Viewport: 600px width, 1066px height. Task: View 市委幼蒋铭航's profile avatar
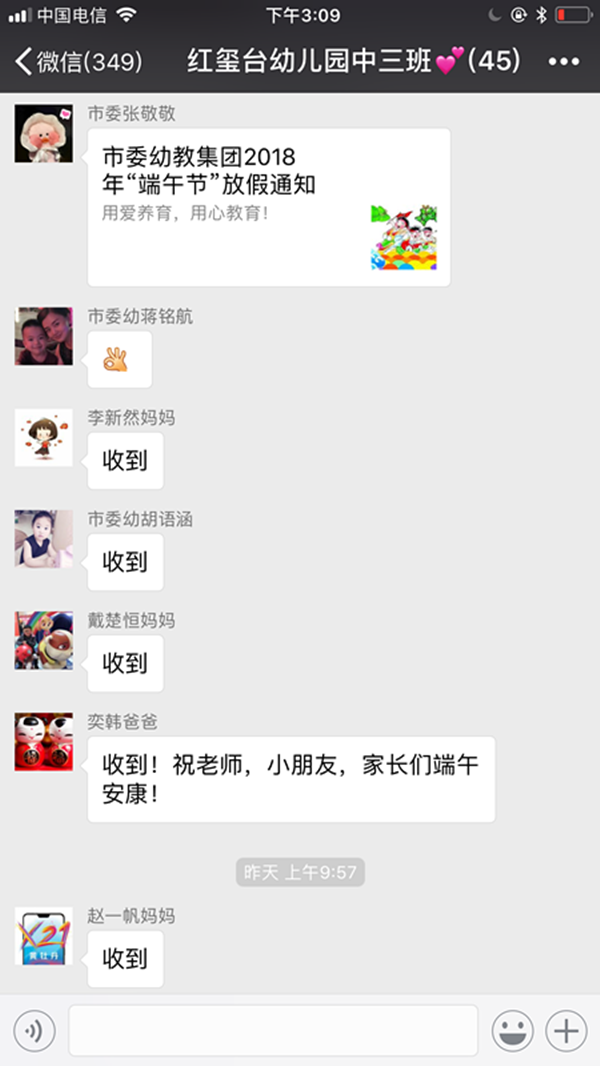44,336
